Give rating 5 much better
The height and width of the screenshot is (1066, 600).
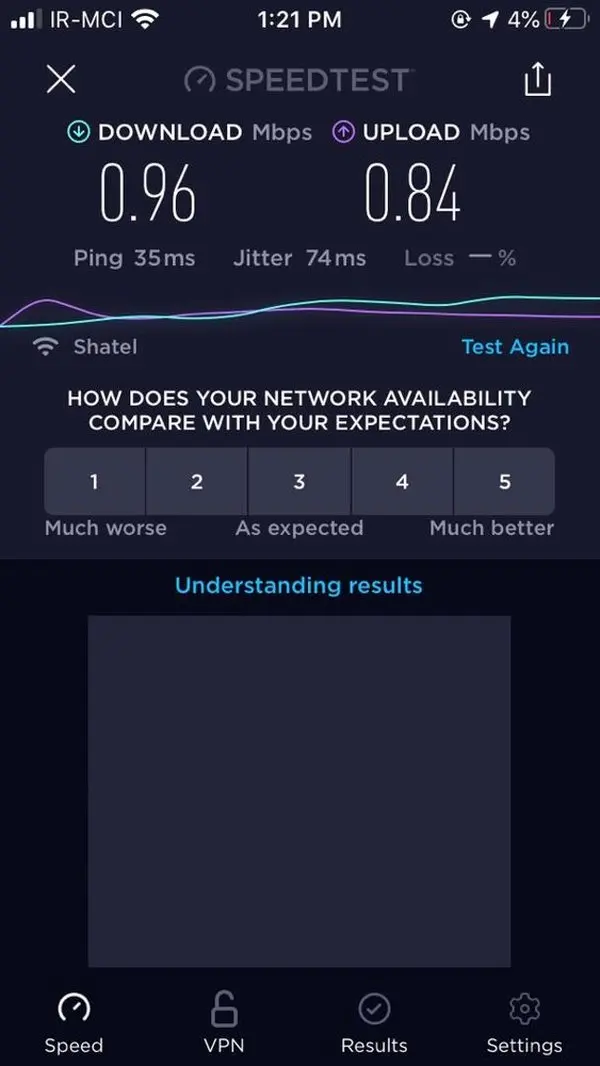[x=504, y=482]
